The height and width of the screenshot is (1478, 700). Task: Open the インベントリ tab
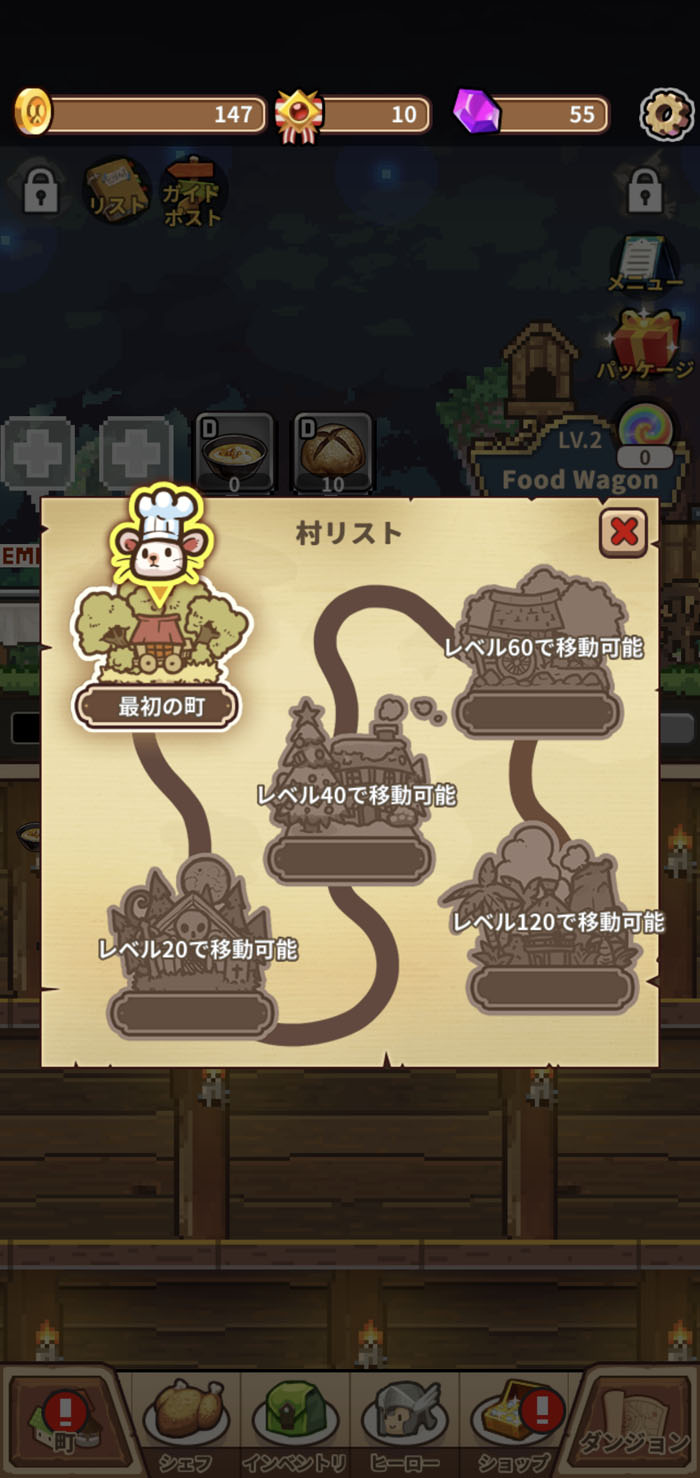click(x=295, y=1423)
